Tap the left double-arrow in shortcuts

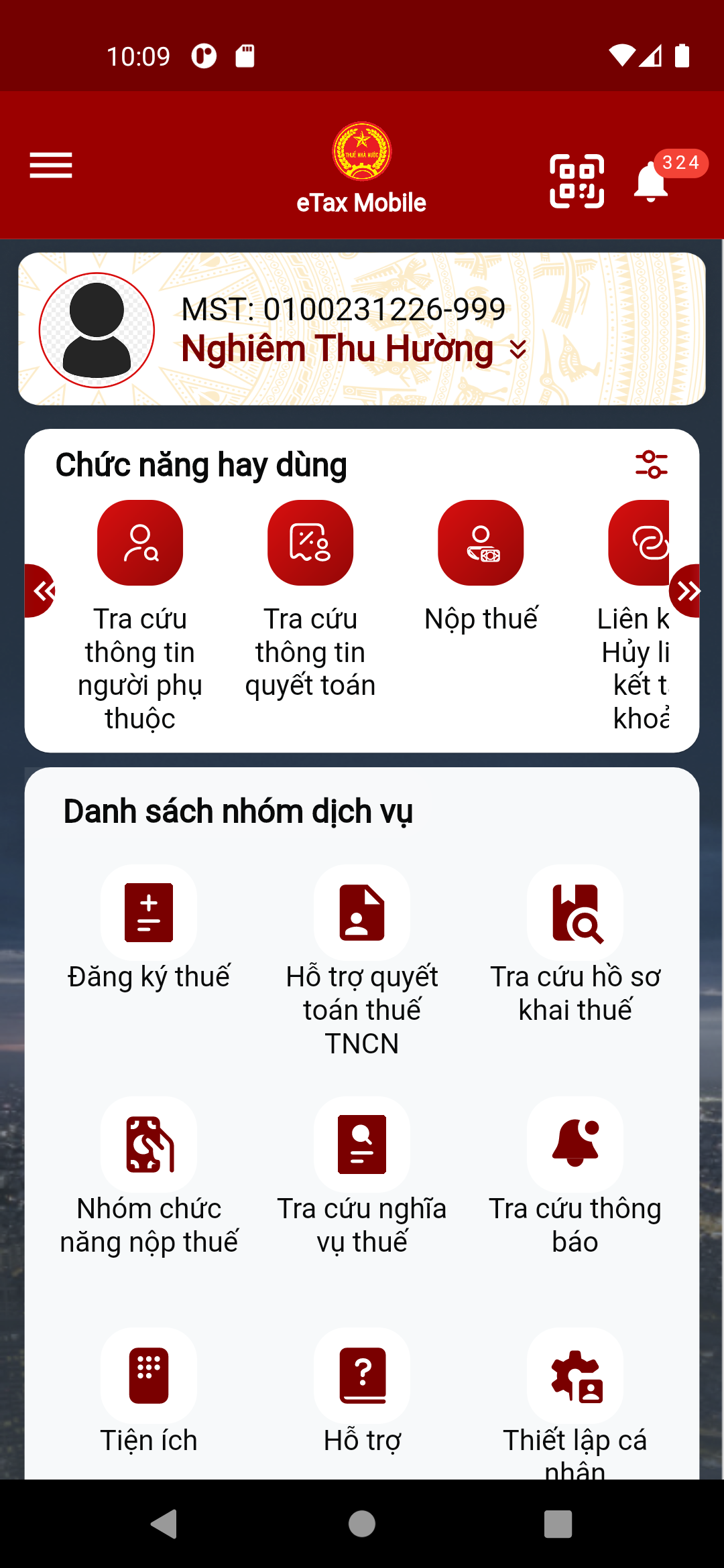[42, 591]
